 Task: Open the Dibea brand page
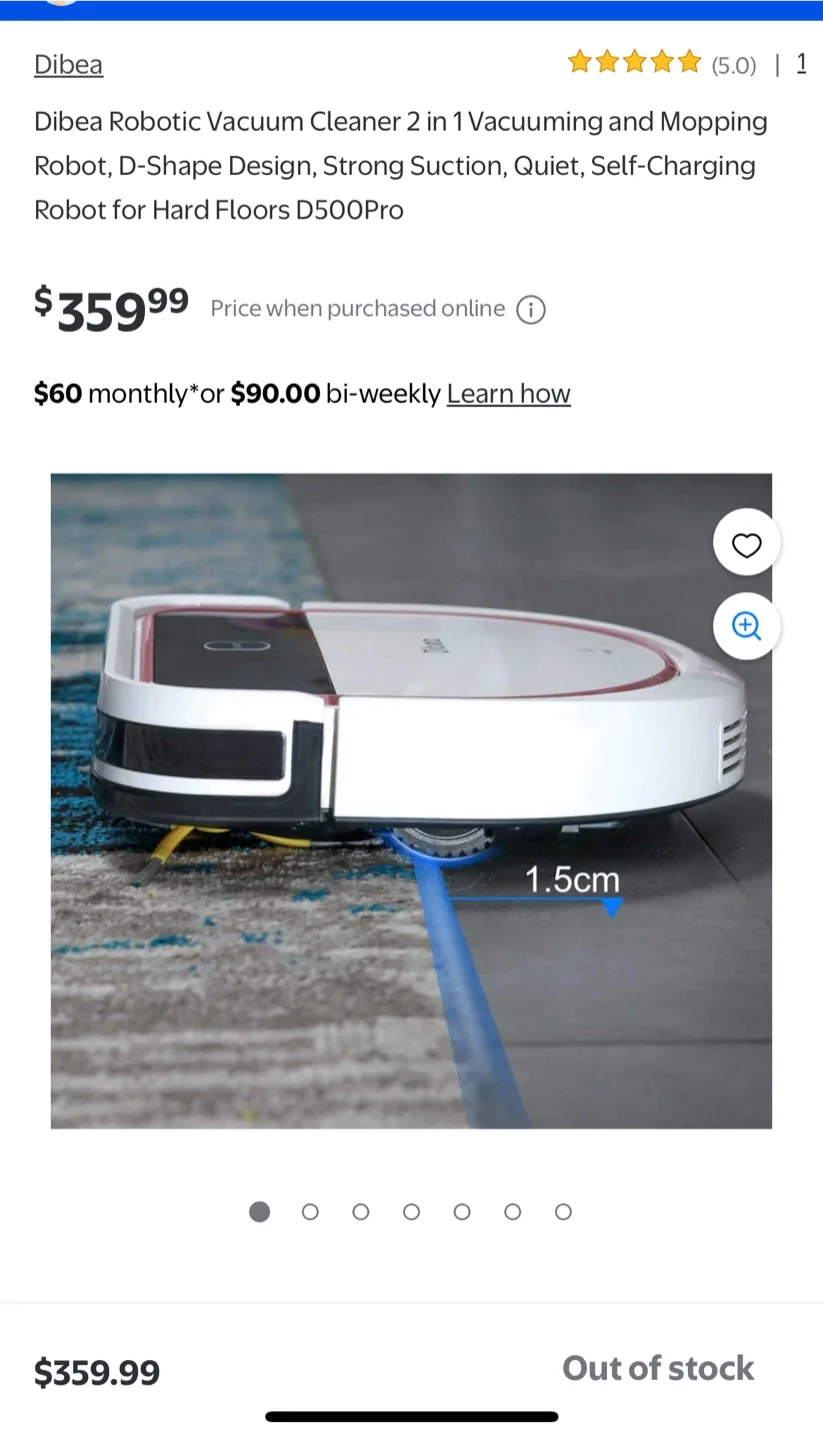click(68, 64)
